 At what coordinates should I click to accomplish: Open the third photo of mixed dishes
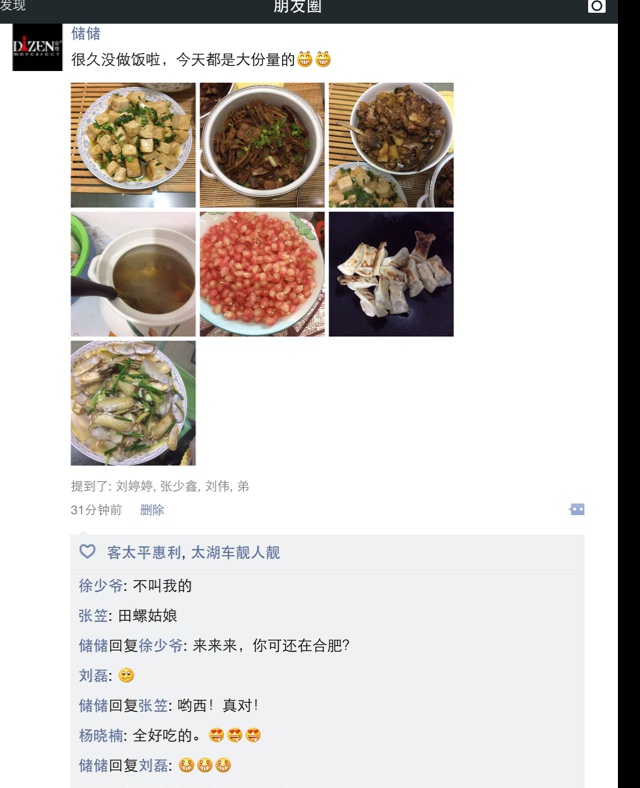(x=391, y=145)
